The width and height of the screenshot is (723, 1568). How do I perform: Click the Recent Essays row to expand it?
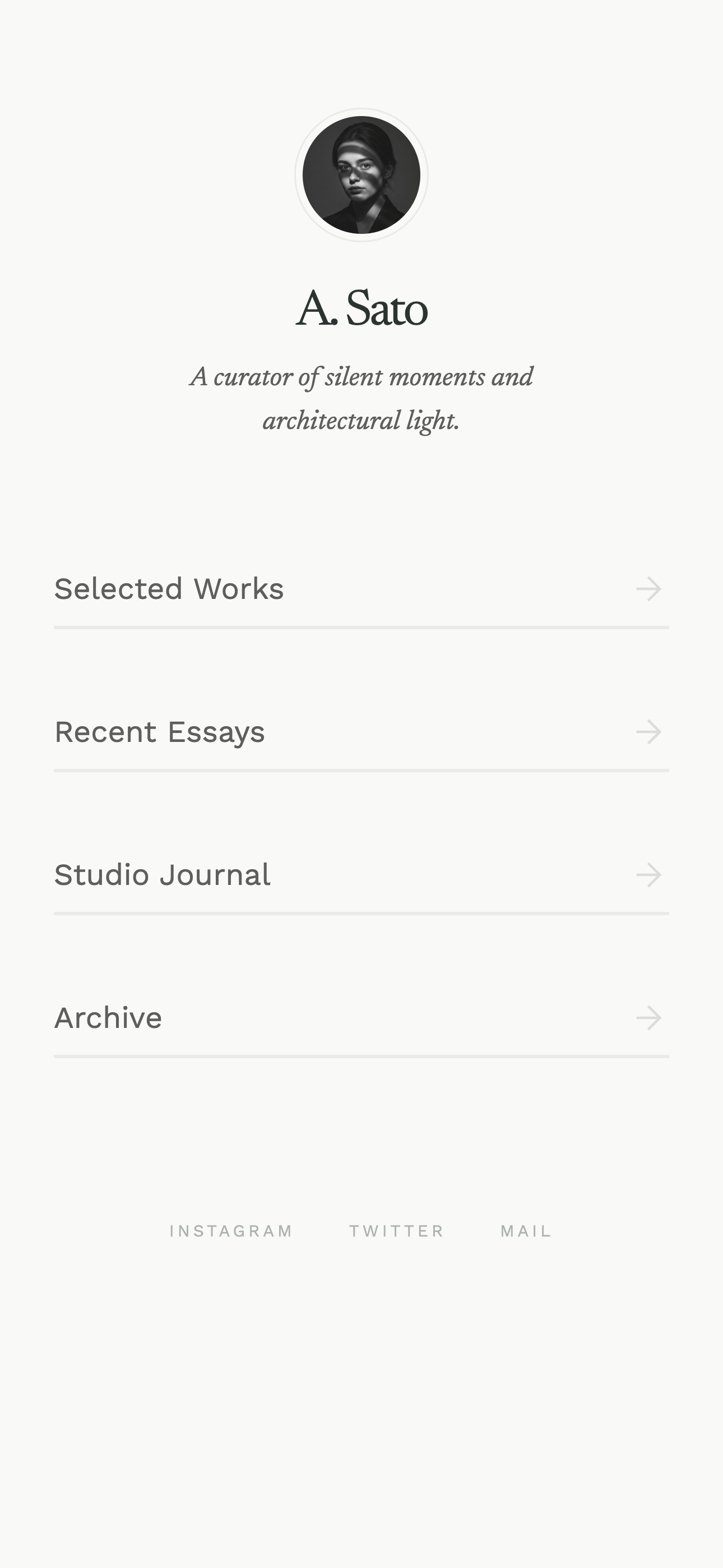(x=361, y=732)
